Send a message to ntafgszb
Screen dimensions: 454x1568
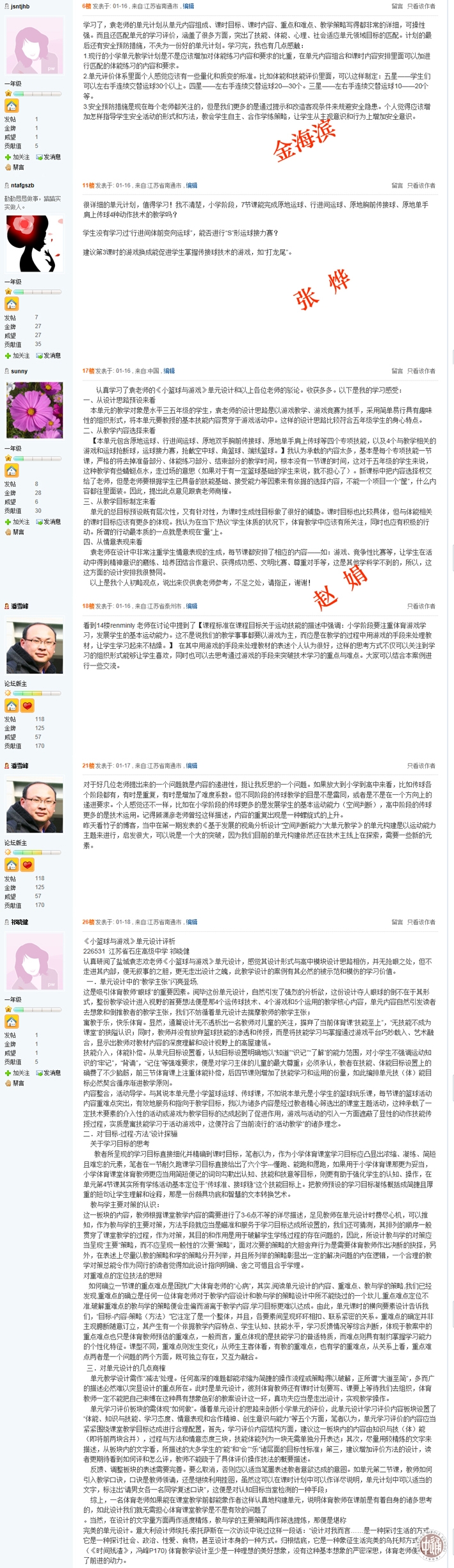pos(48,355)
